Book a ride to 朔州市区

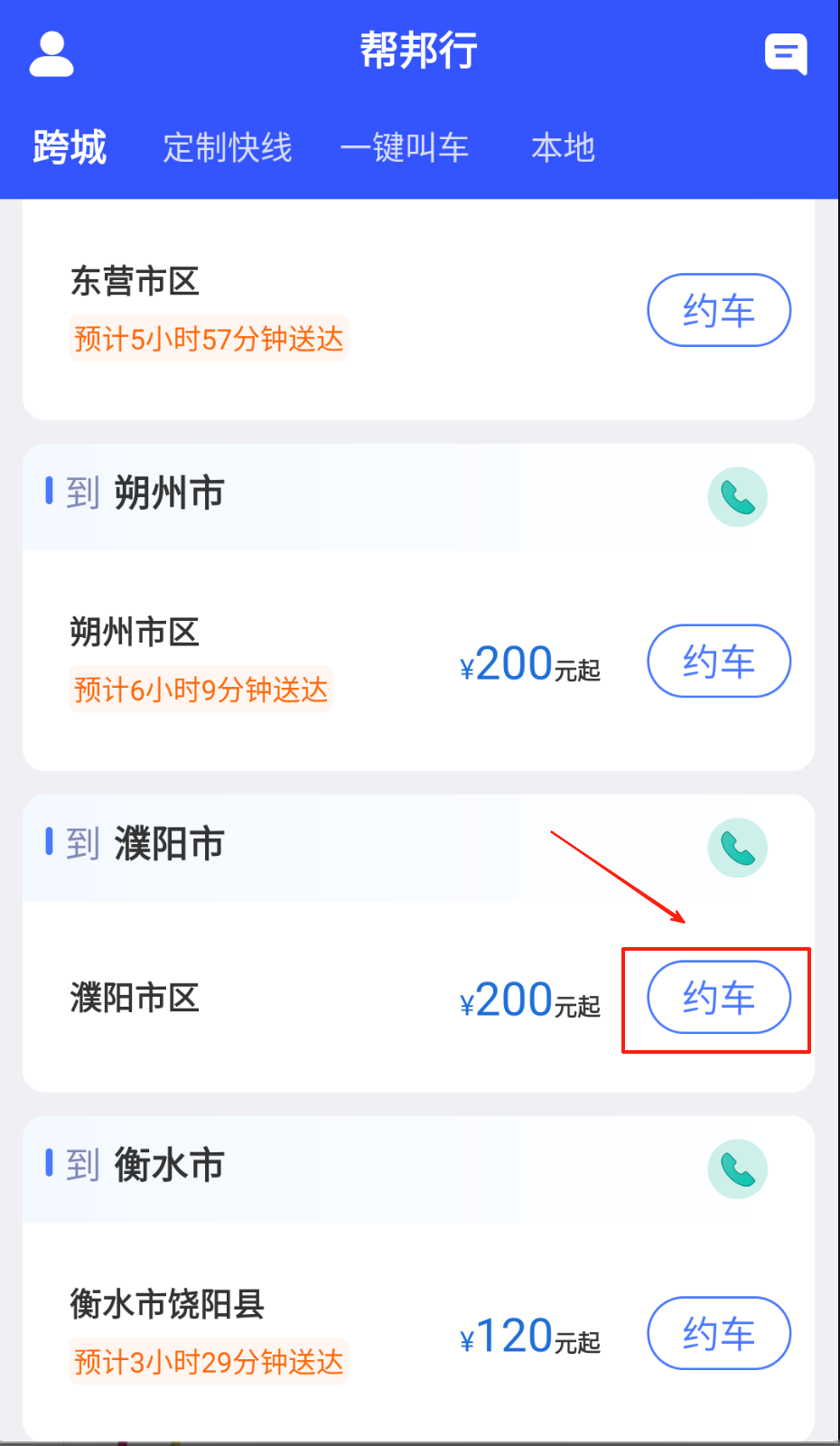tap(719, 661)
